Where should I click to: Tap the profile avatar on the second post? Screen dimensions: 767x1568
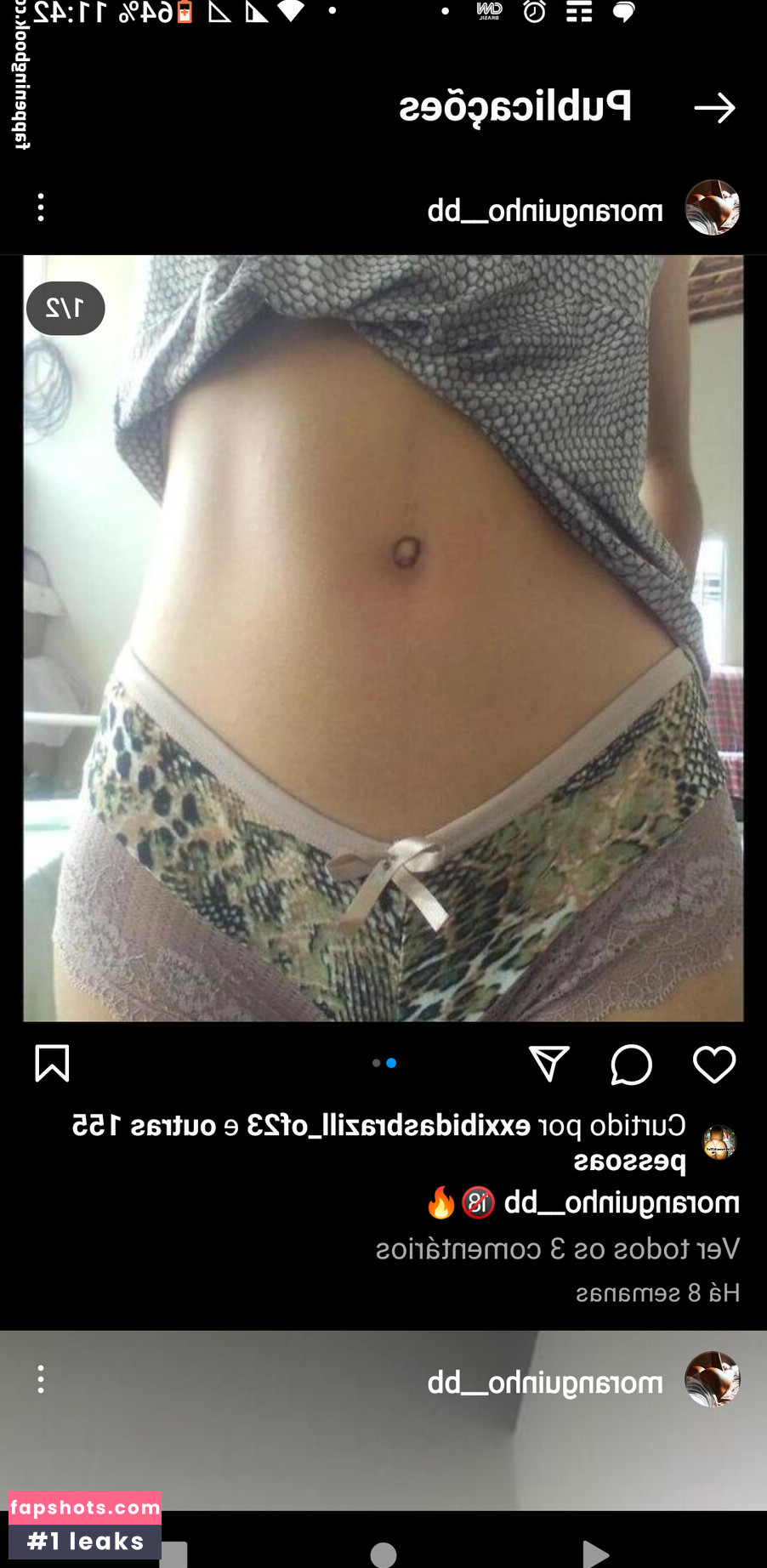[713, 1378]
